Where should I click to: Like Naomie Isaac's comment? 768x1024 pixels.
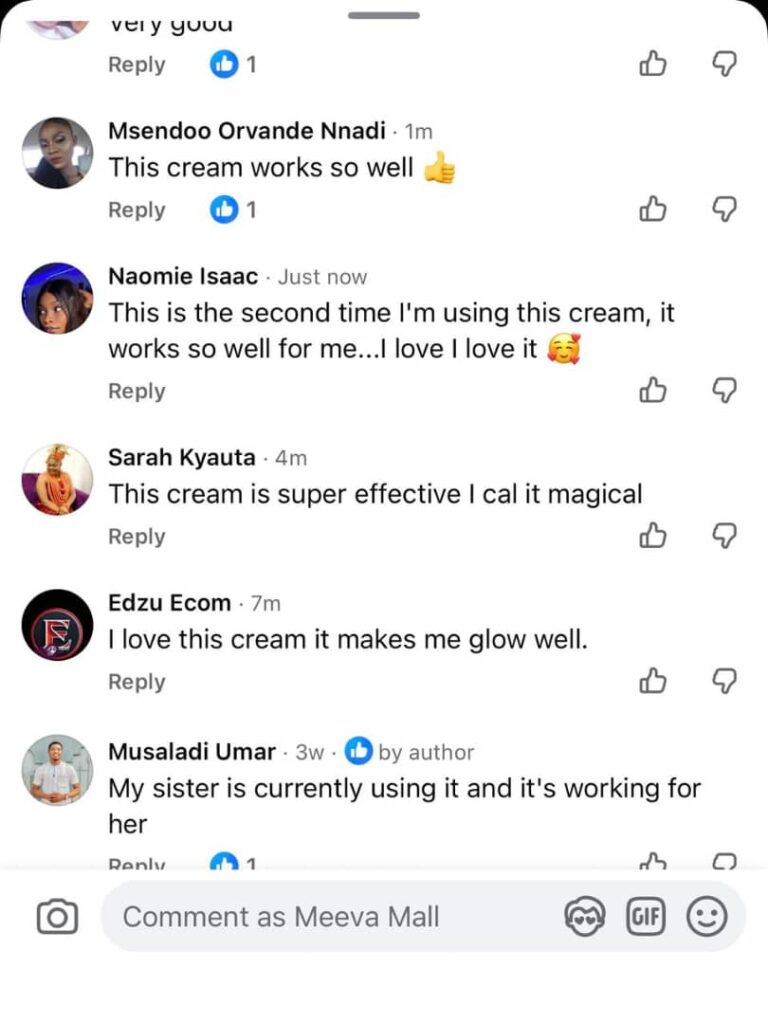pyautogui.click(x=652, y=391)
